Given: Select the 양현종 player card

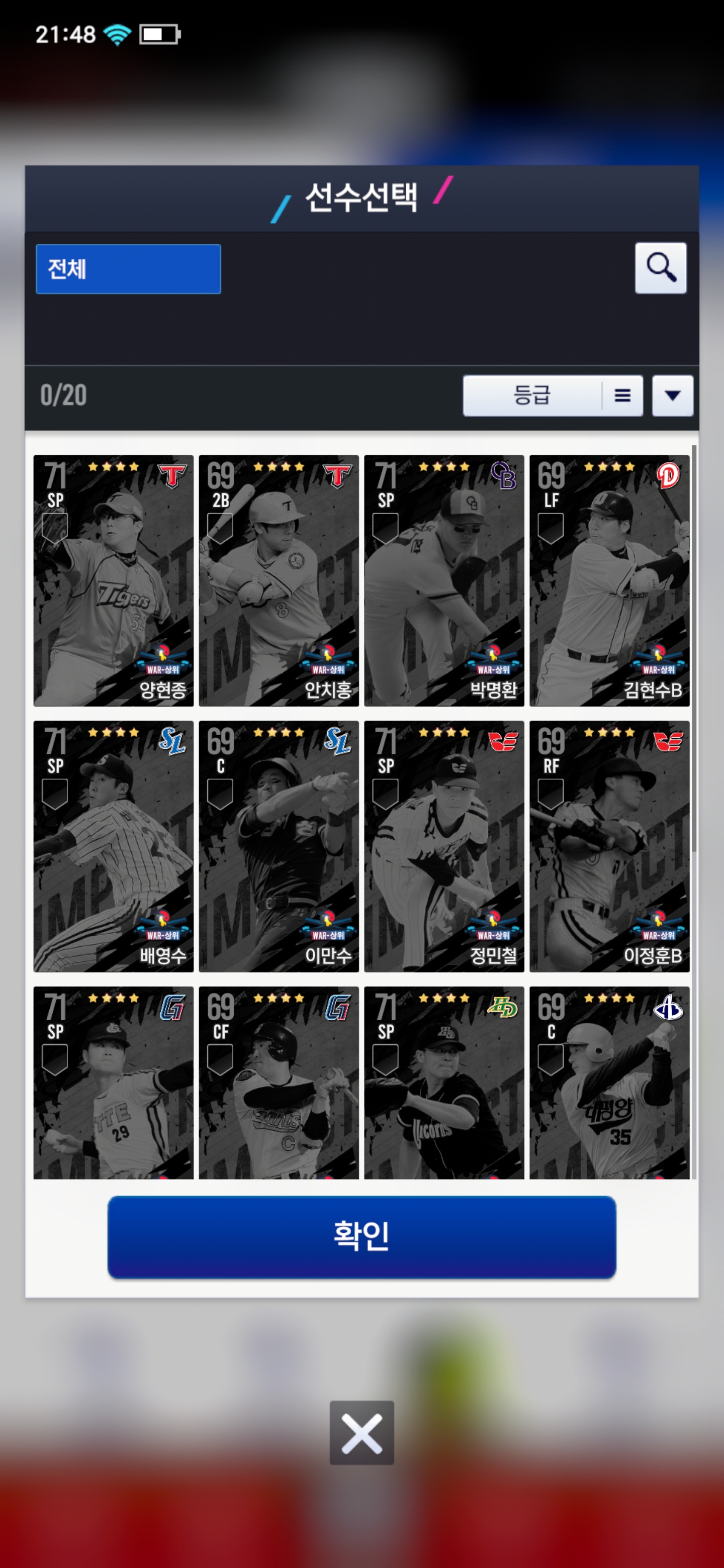Looking at the screenshot, I should pos(113,580).
